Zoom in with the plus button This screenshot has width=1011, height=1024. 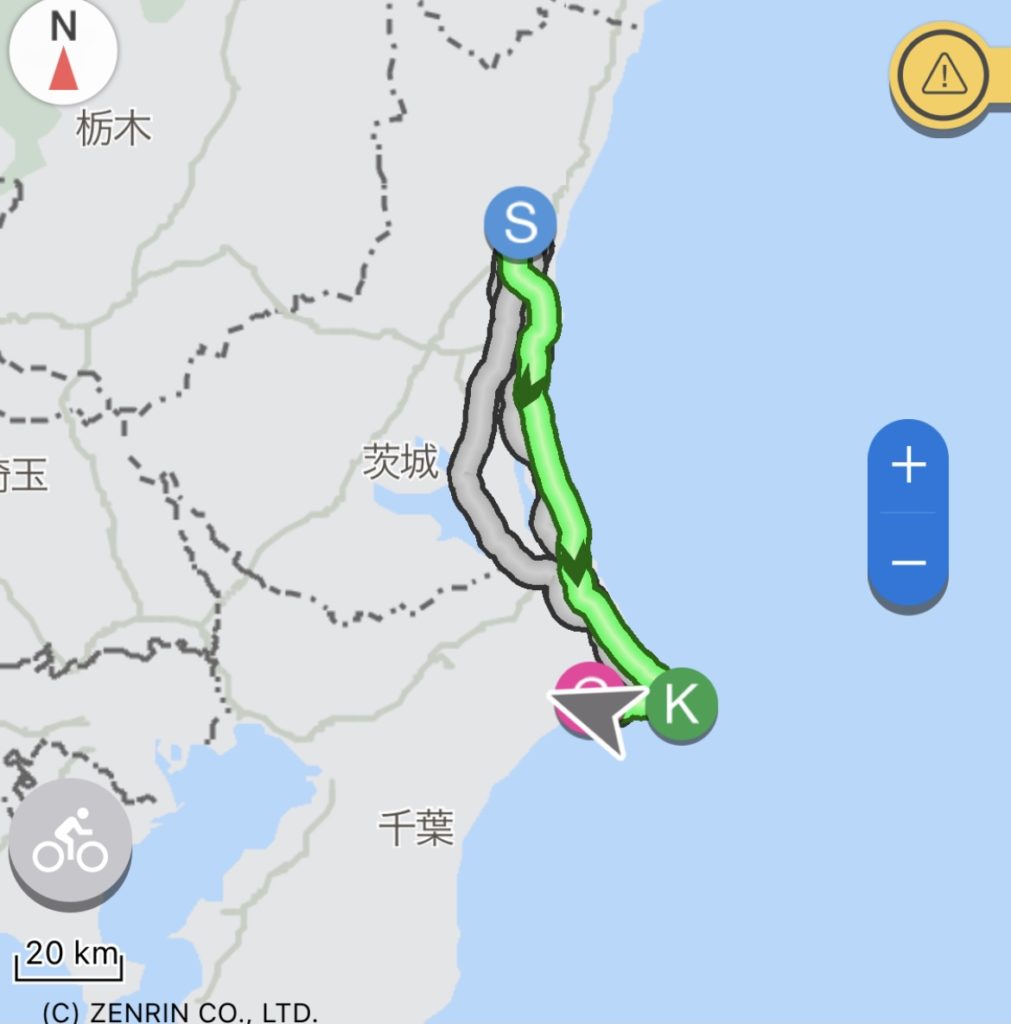point(908,467)
